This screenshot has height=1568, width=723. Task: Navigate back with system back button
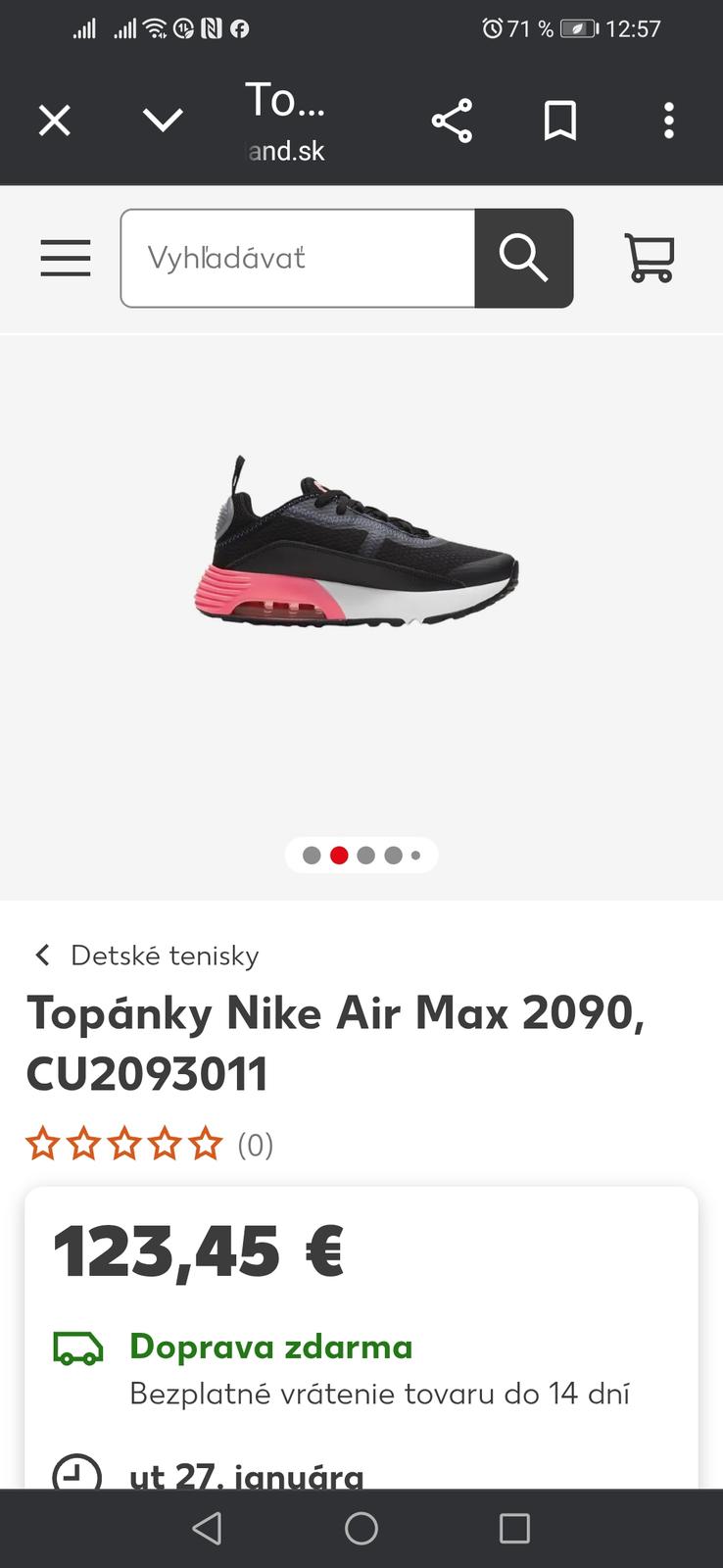pos(208,1528)
